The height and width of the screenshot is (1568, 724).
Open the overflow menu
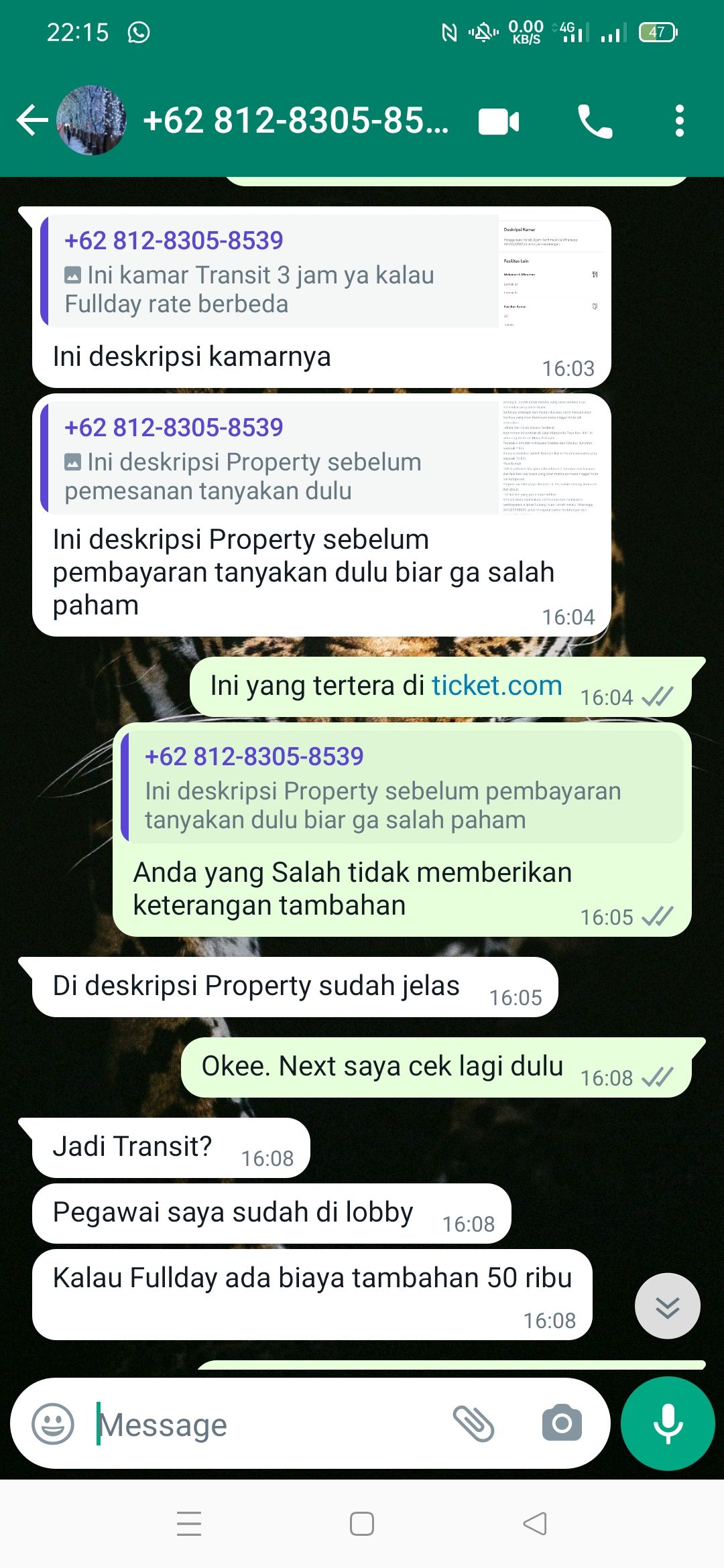tap(679, 121)
